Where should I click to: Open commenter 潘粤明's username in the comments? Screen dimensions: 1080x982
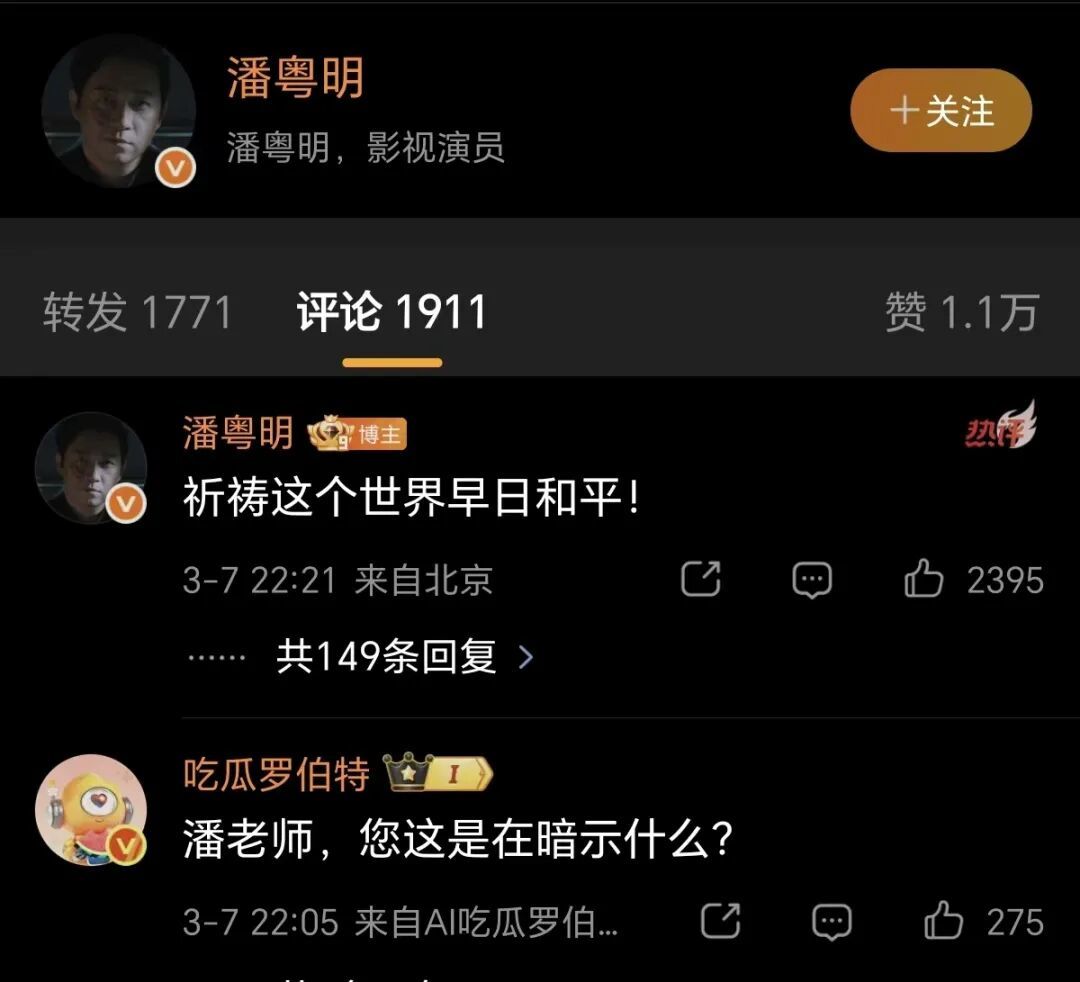point(238,434)
